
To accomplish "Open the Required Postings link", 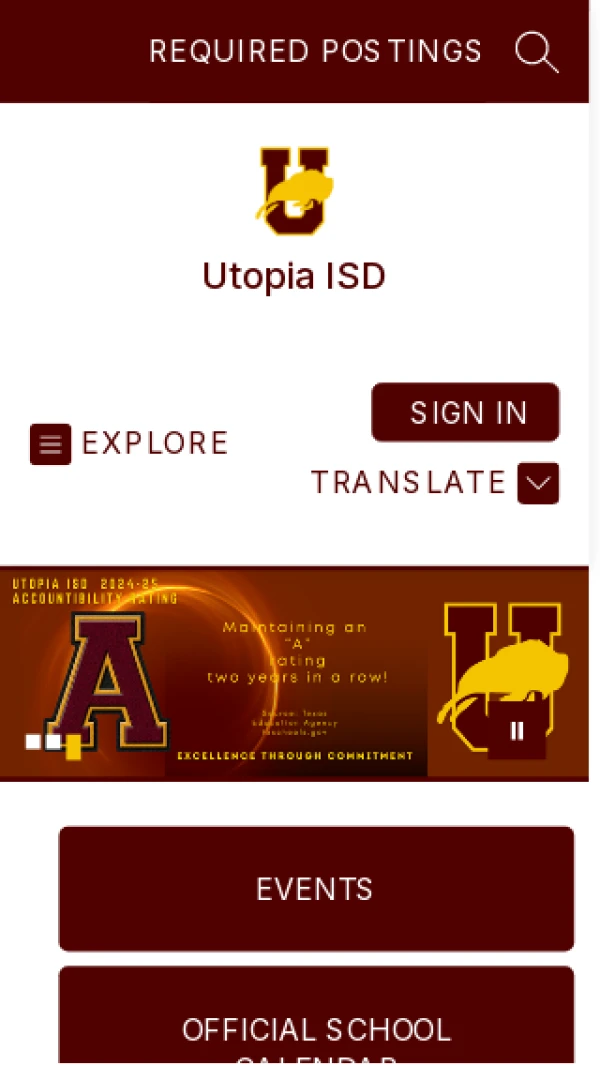I will tap(315, 51).
